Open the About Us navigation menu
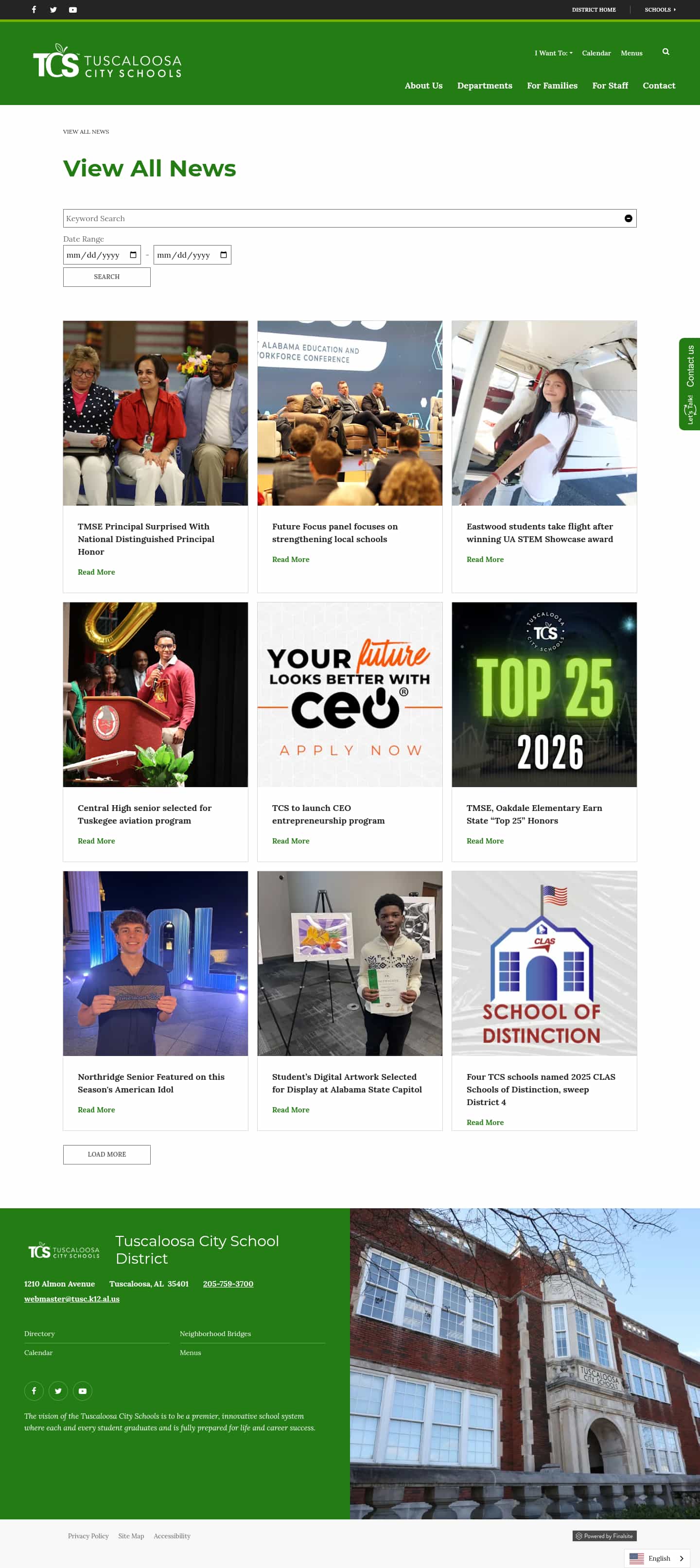The width and height of the screenshot is (700, 1568). [x=423, y=86]
